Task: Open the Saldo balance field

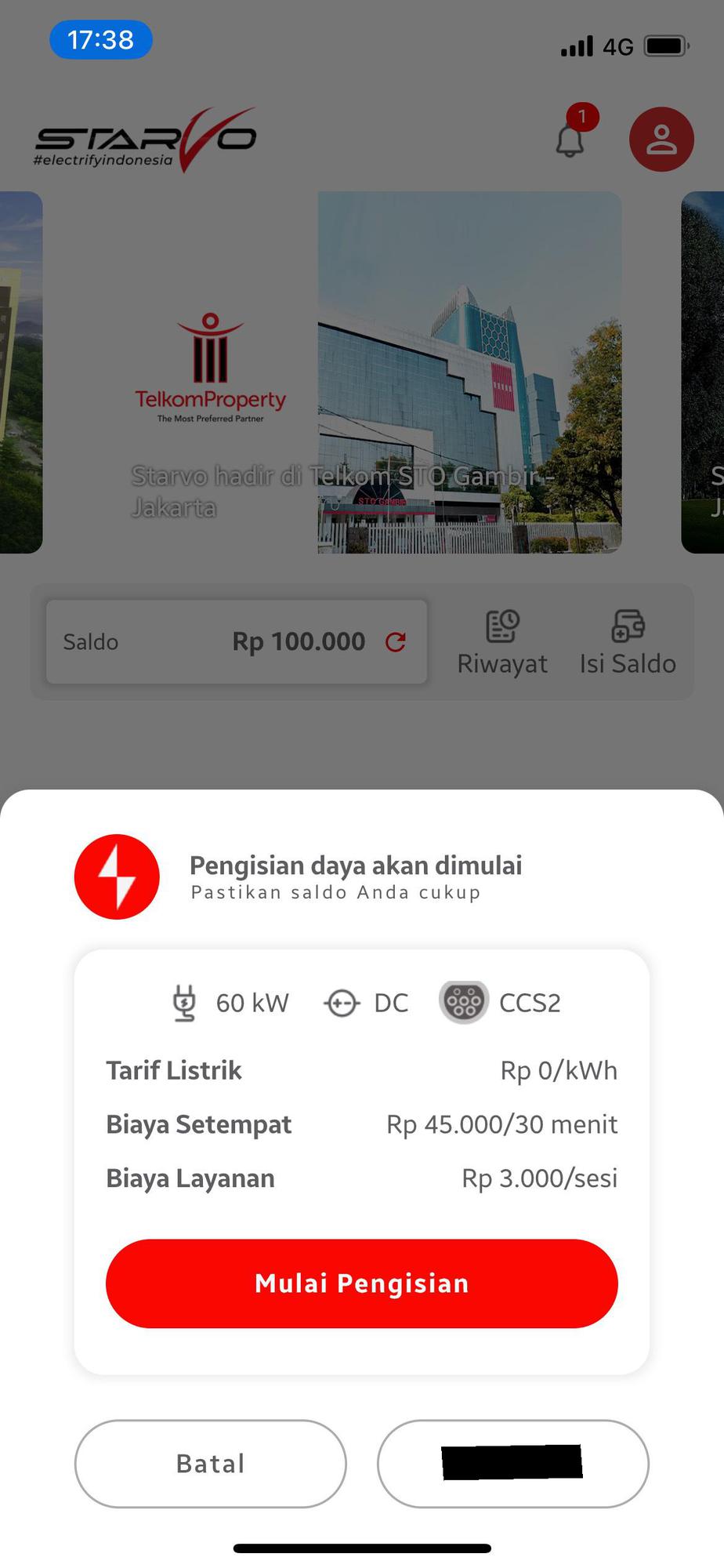Action: pyautogui.click(x=235, y=641)
